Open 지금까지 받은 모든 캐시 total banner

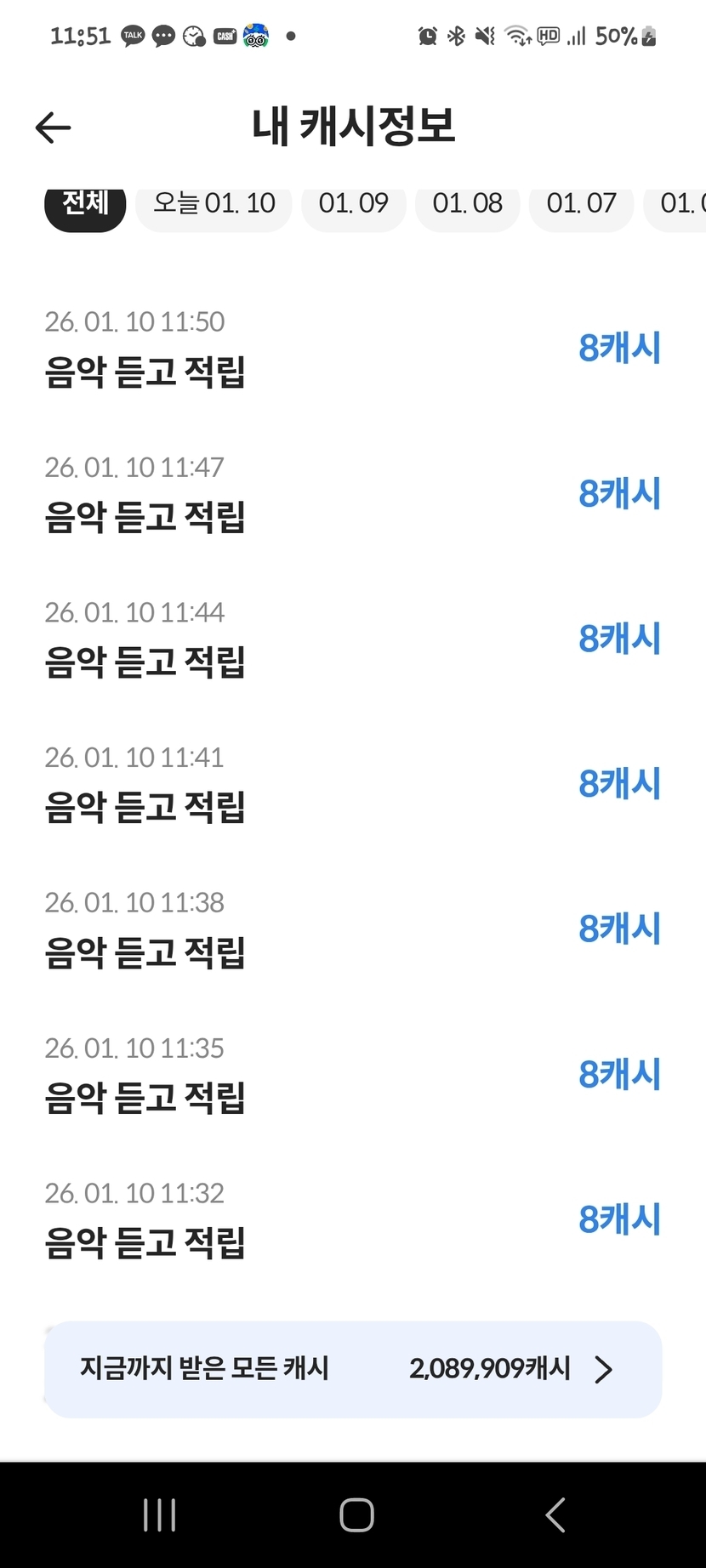click(x=352, y=1368)
